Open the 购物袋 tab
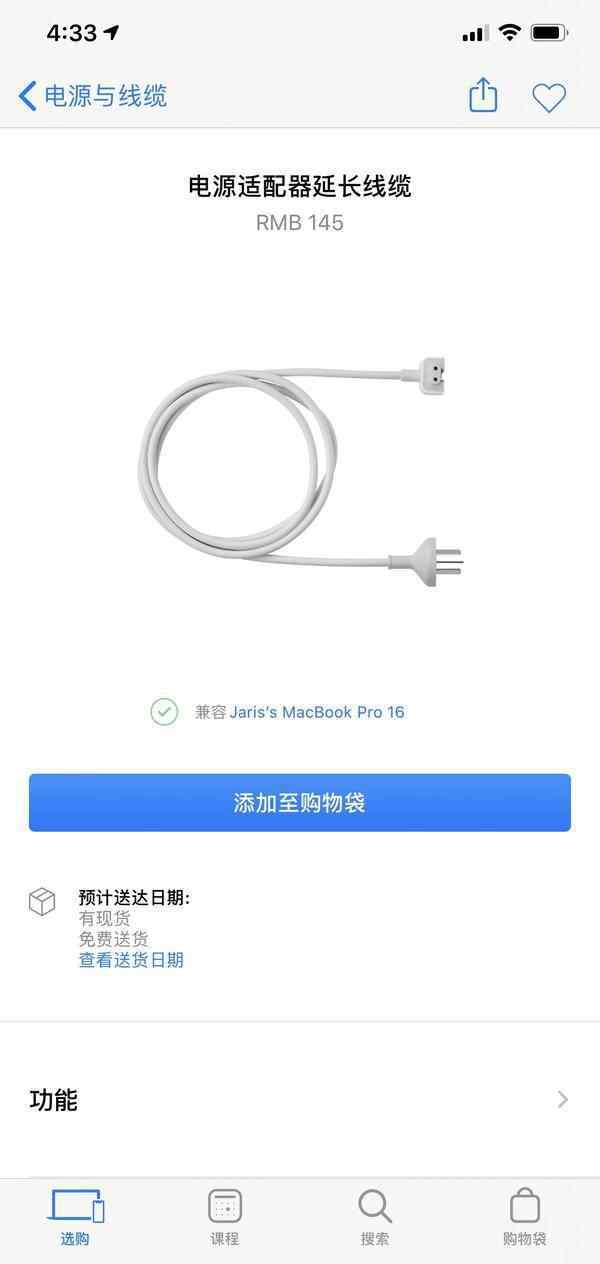The image size is (600, 1264). click(x=524, y=1218)
